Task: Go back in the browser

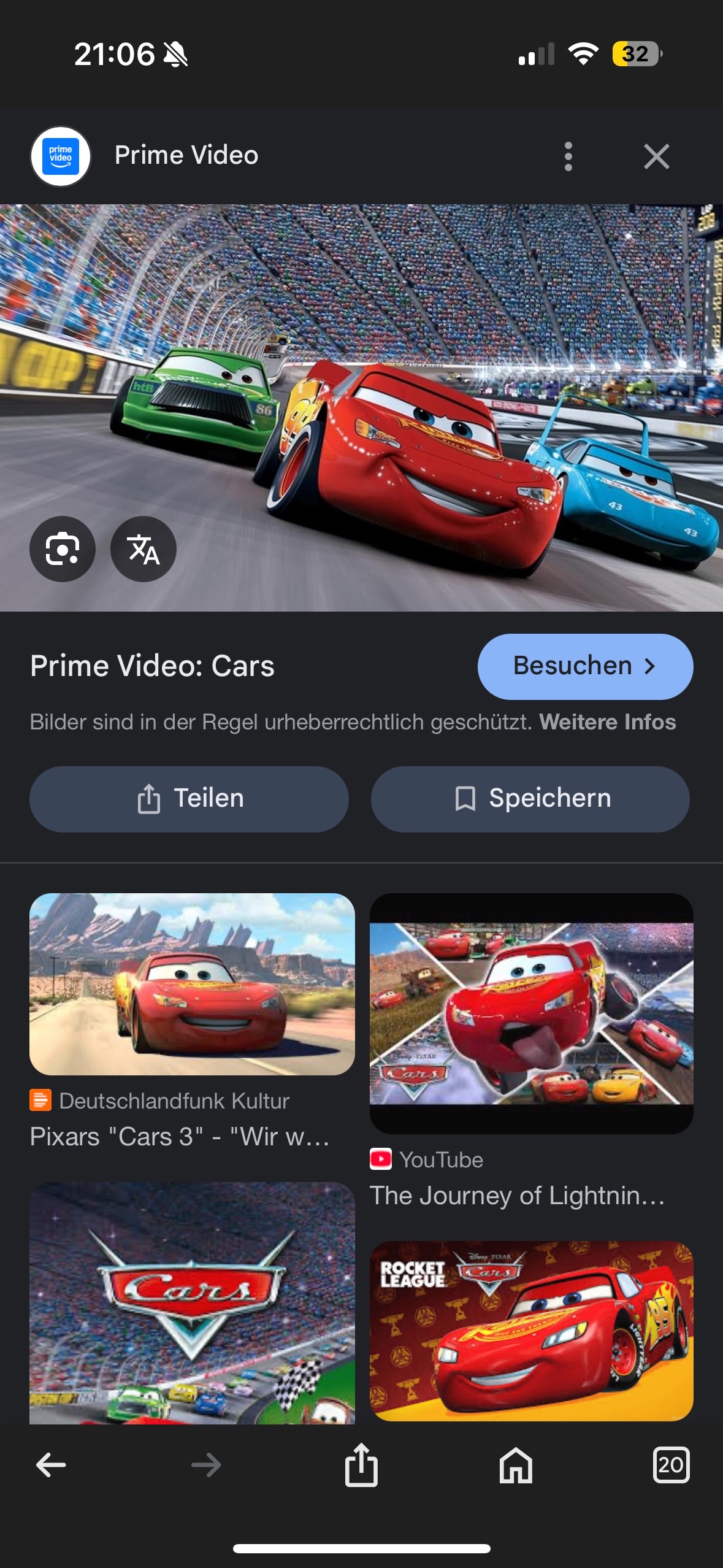Action: click(x=51, y=1465)
